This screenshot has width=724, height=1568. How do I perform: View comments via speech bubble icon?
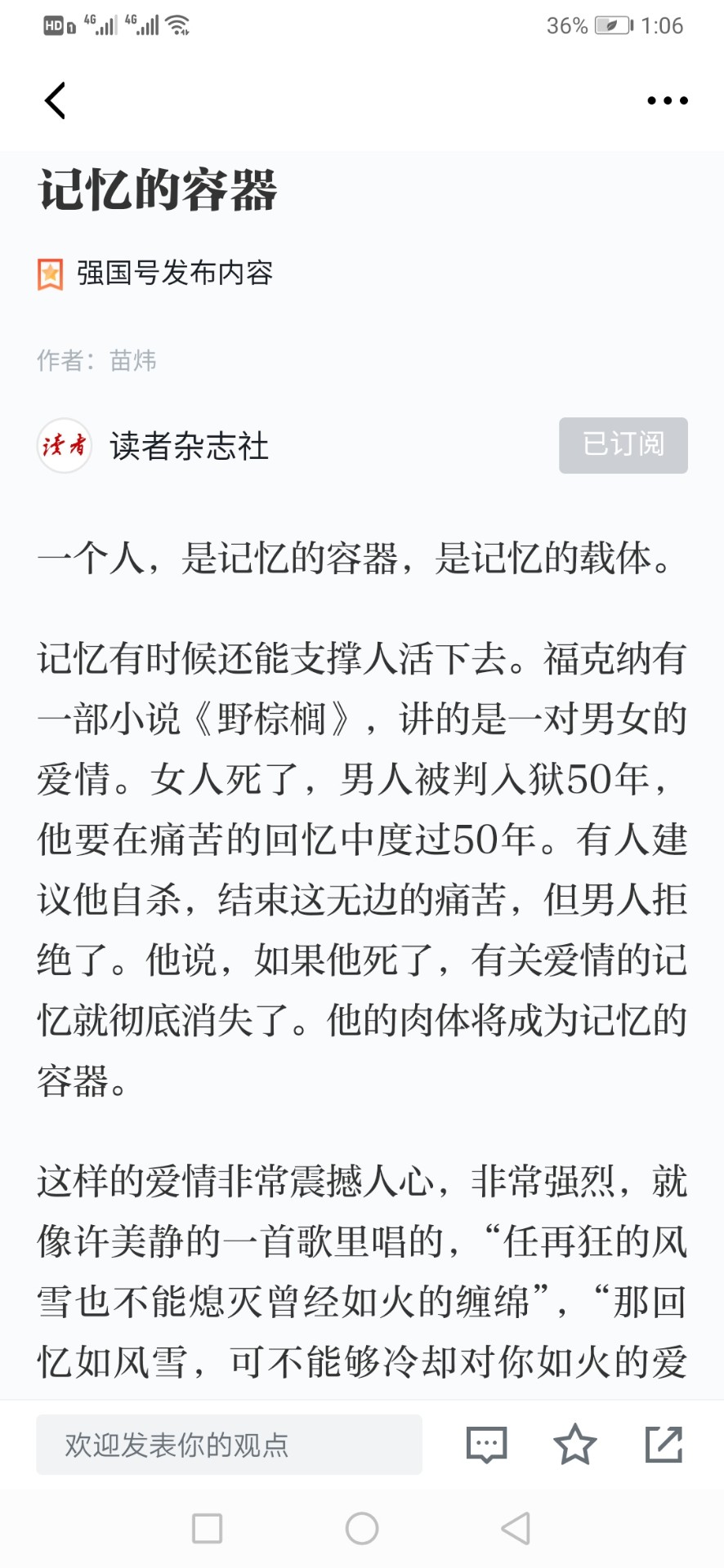point(486,1445)
